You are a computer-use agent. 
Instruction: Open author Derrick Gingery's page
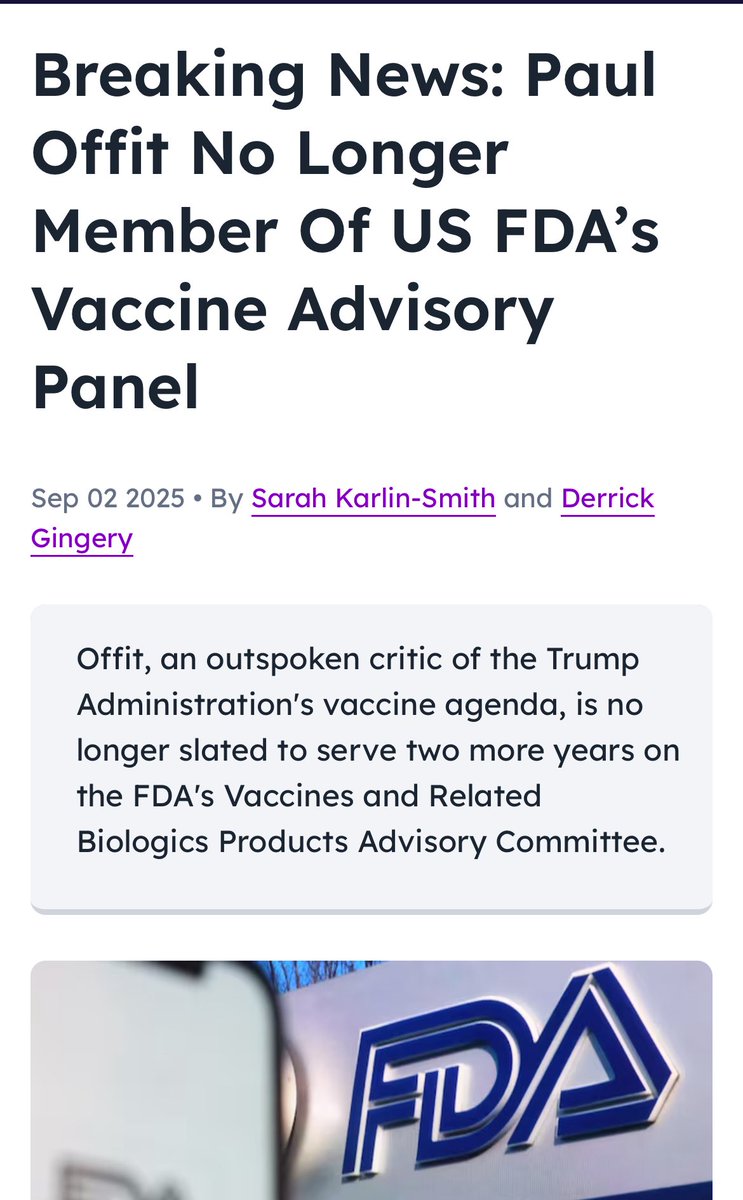coord(607,498)
